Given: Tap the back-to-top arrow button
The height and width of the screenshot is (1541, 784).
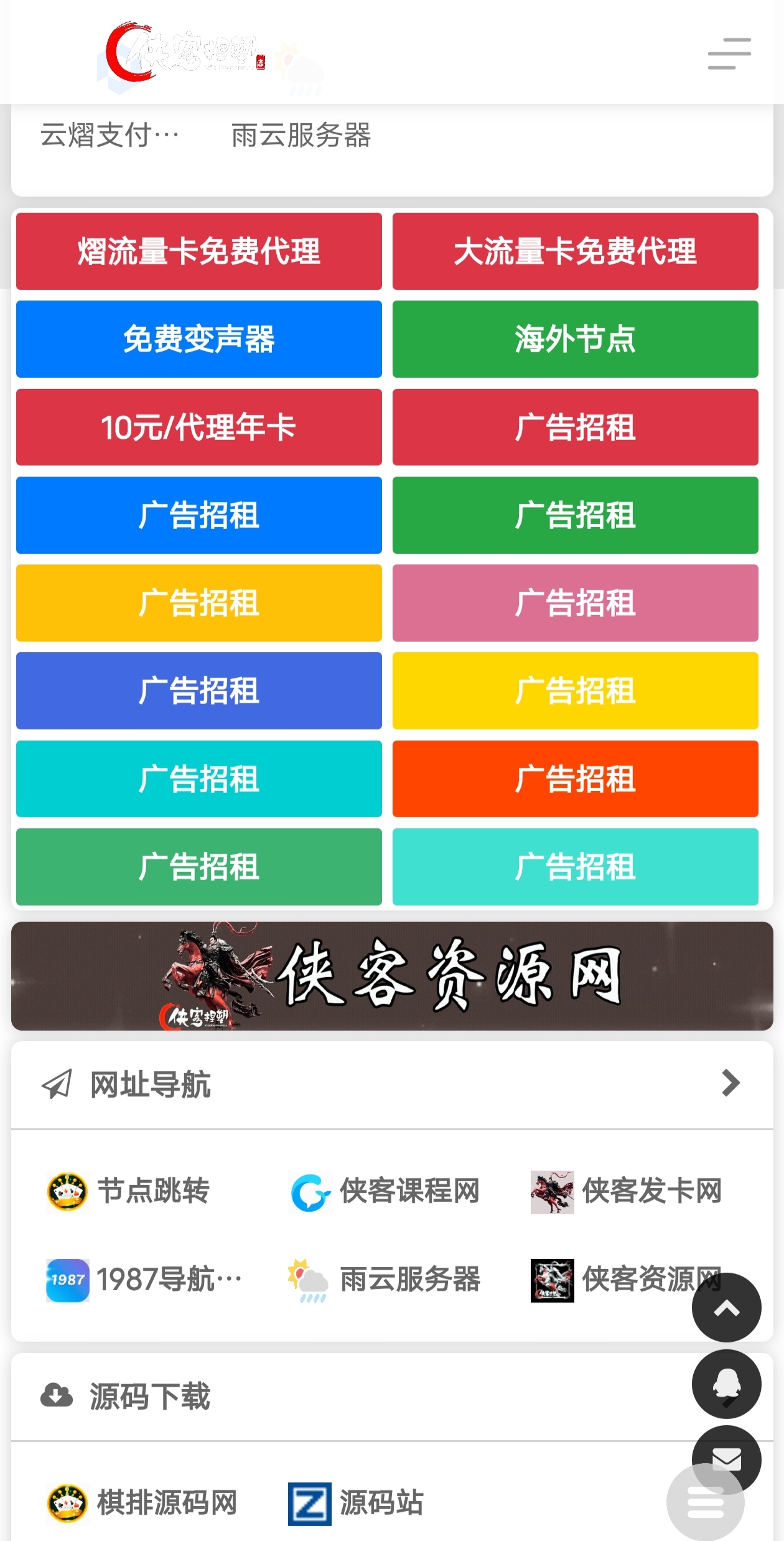Looking at the screenshot, I should [x=726, y=1308].
